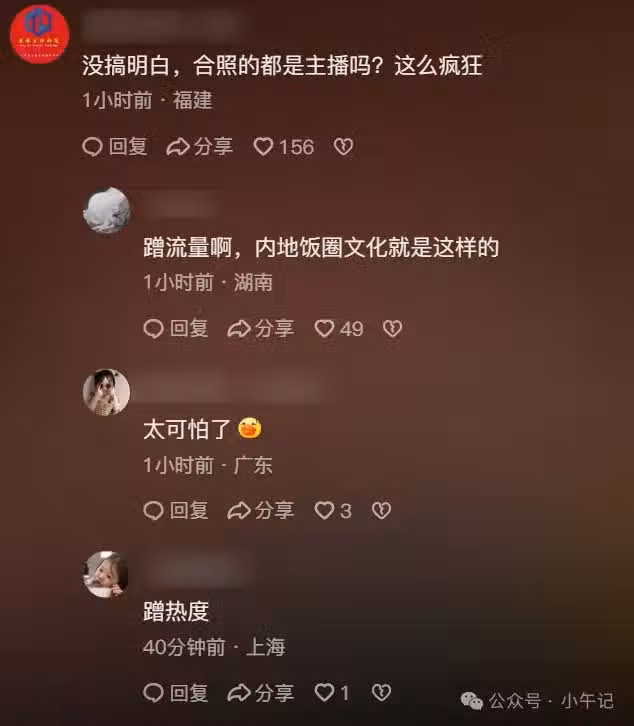Image resolution: width=634 pixels, height=726 pixels.
Task: Dislike the "太可怕了" comment from 广东
Action: click(x=380, y=511)
